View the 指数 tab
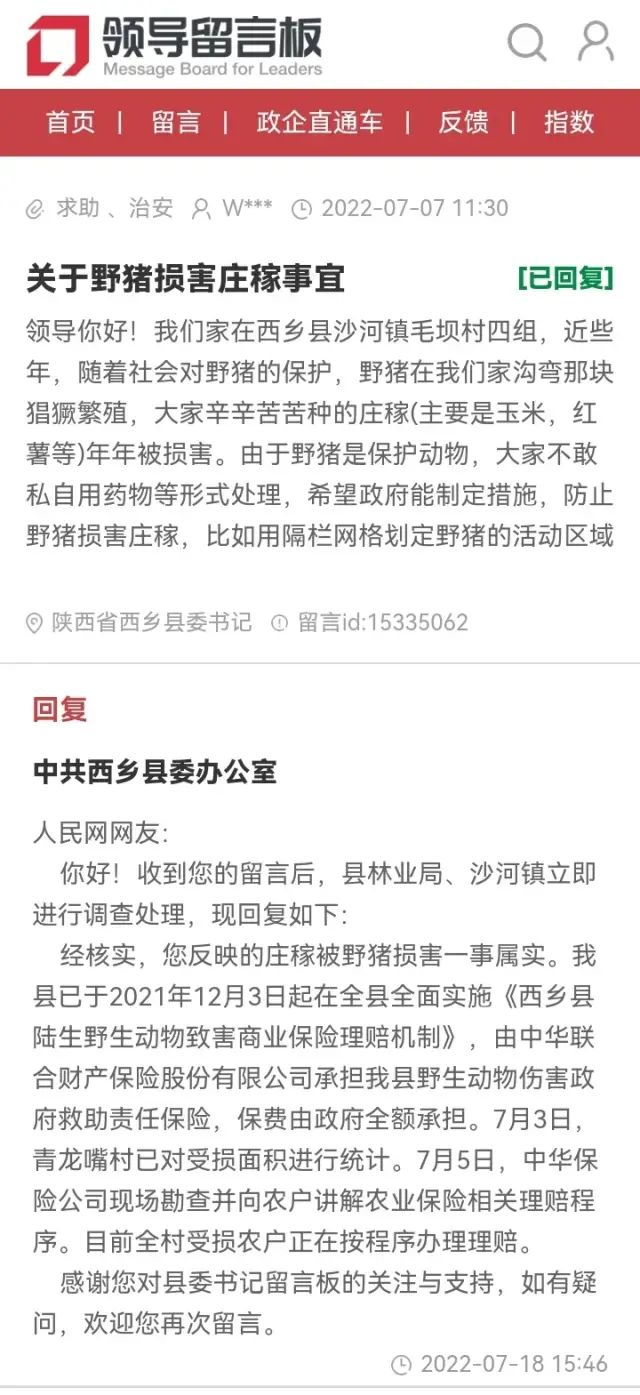640x1395 pixels. (569, 122)
